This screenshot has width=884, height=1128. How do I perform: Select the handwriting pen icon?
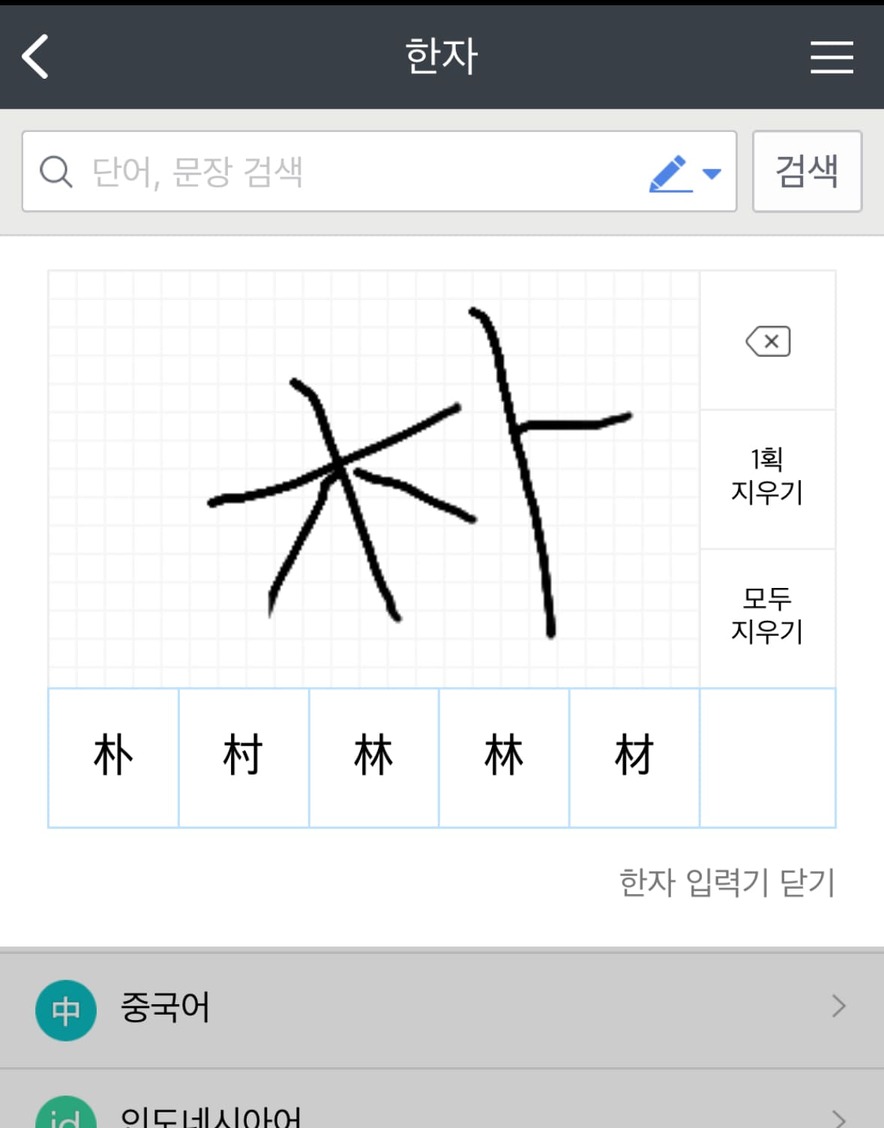pos(671,171)
